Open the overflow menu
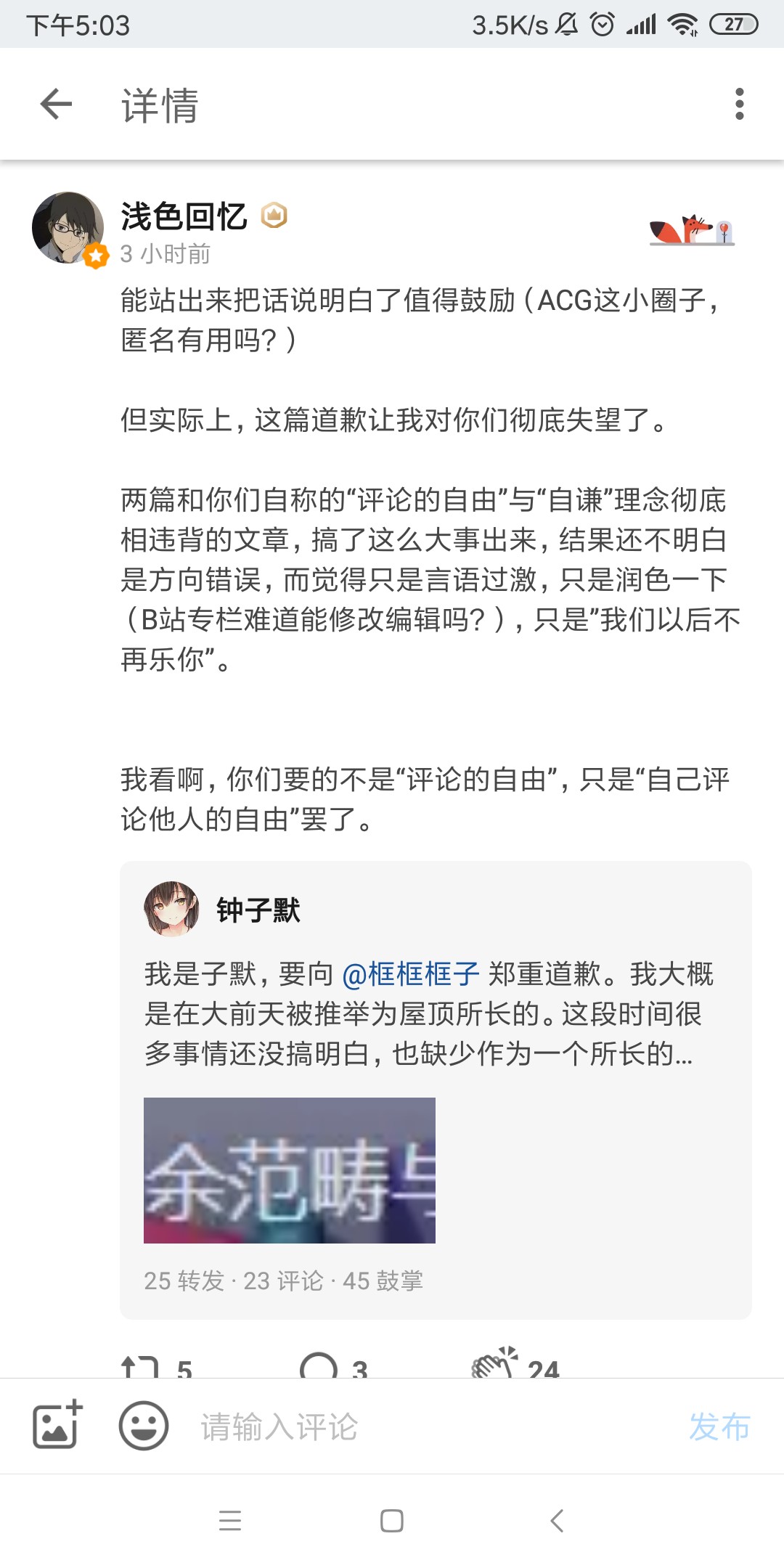Screen dimensions: 784x1568 739,105
